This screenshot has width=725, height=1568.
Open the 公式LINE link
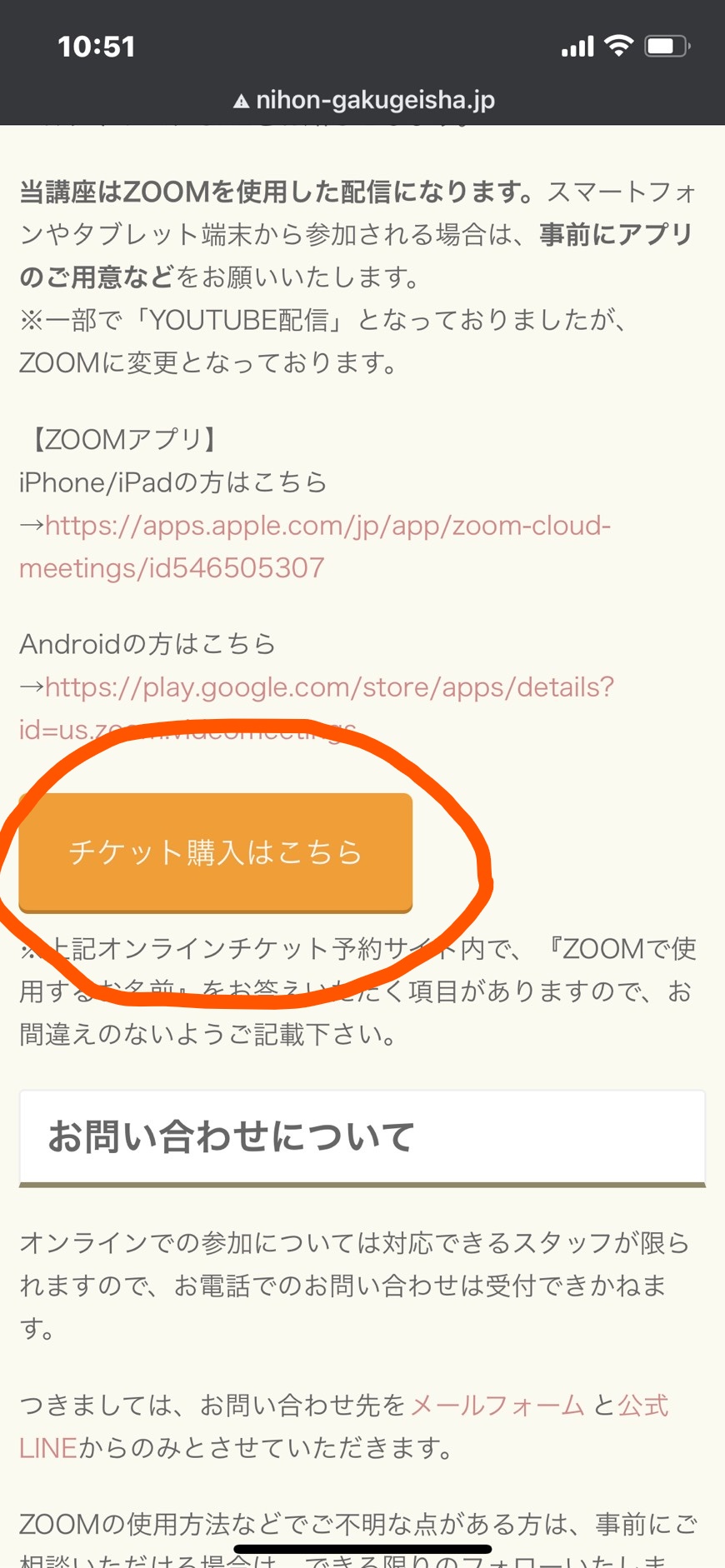click(343, 1426)
